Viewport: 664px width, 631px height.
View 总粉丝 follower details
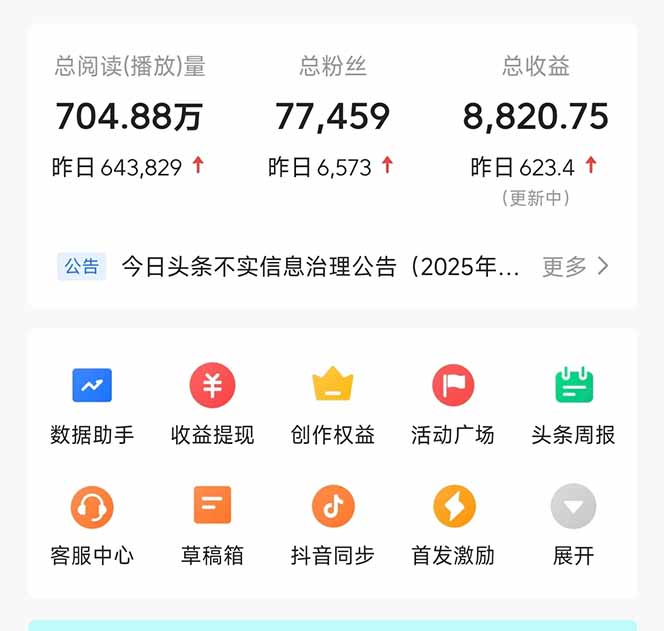coord(333,116)
